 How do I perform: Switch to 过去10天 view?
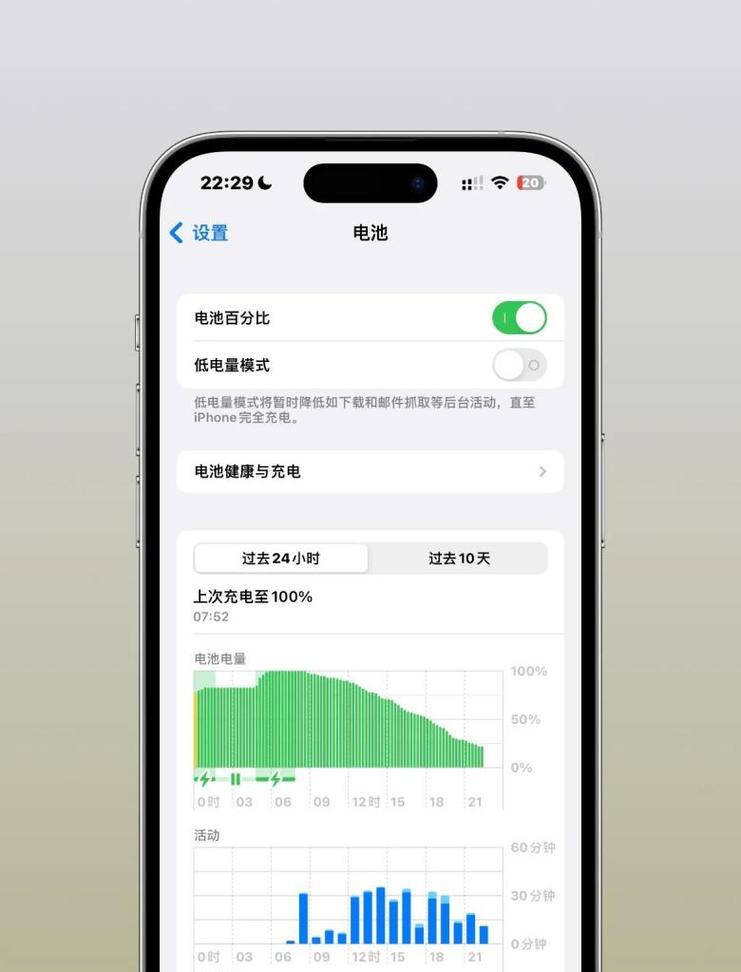pos(459,558)
